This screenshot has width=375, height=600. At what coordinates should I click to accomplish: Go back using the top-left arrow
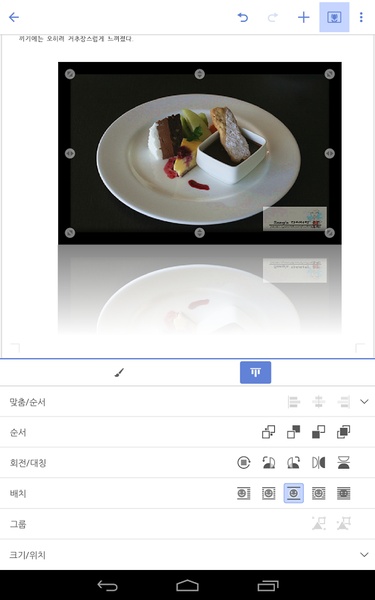pos(14,17)
